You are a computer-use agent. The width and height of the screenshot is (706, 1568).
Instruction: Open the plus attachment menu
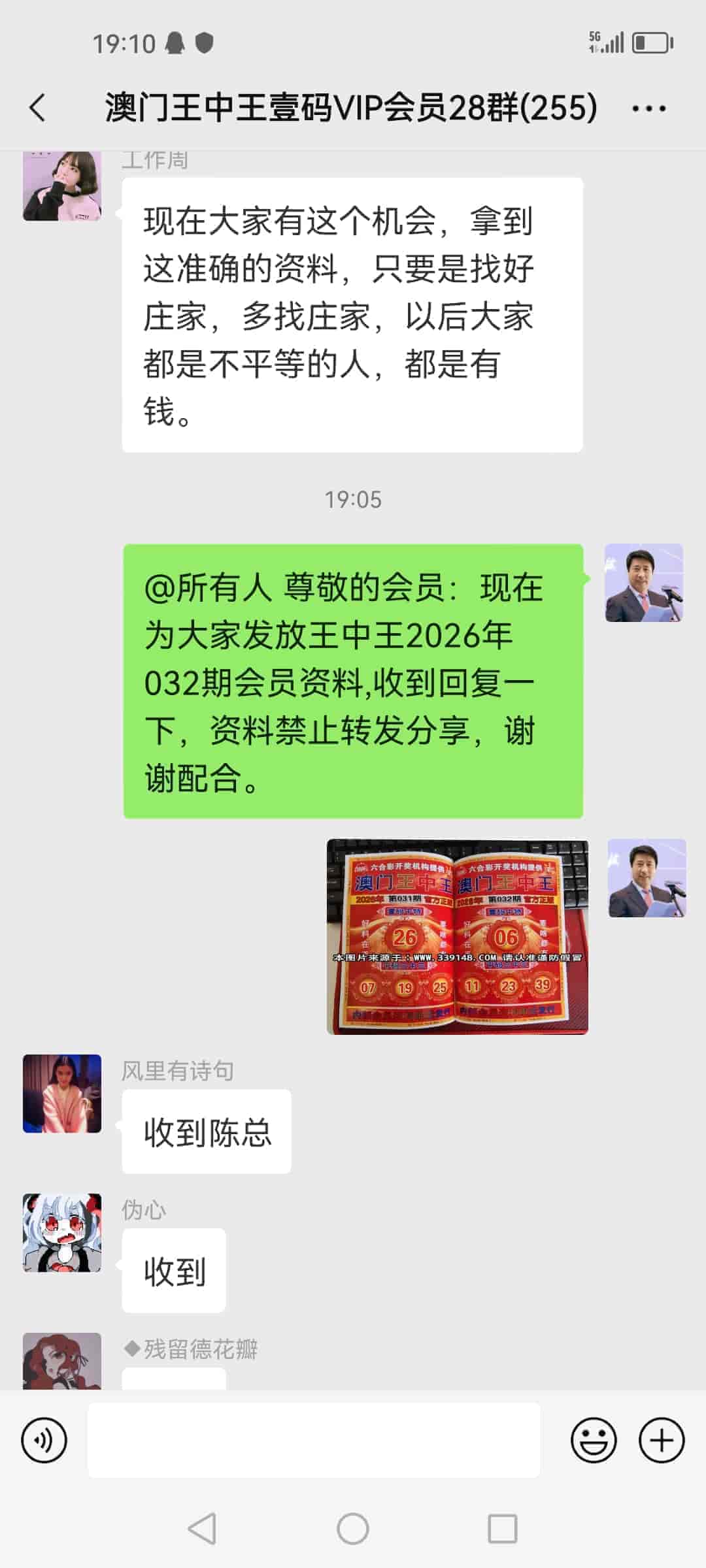coord(662,1440)
